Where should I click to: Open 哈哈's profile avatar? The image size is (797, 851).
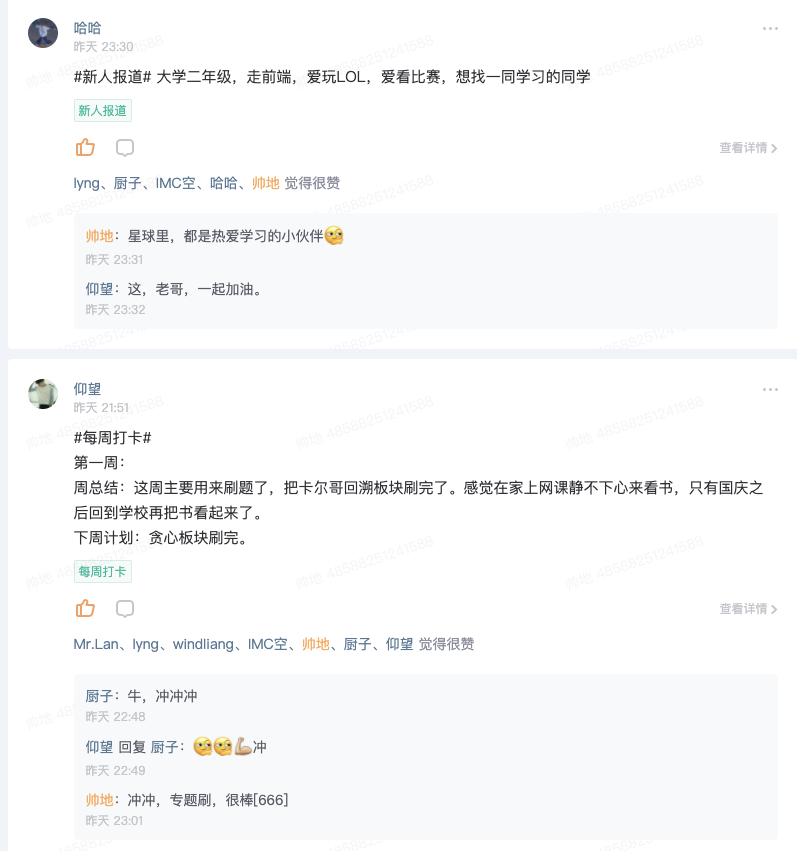(43, 33)
